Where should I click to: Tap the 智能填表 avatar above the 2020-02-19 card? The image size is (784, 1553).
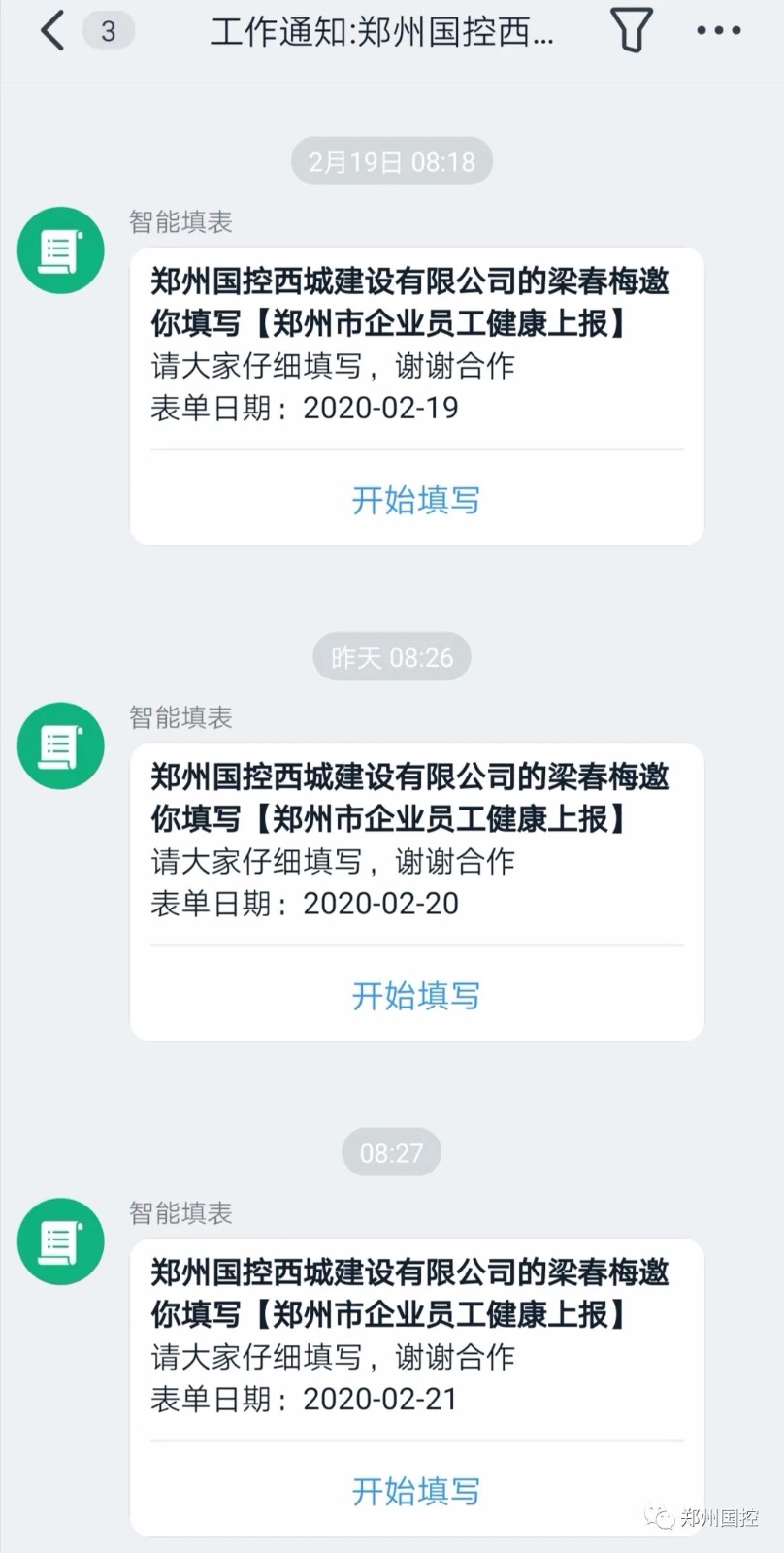pos(61,250)
